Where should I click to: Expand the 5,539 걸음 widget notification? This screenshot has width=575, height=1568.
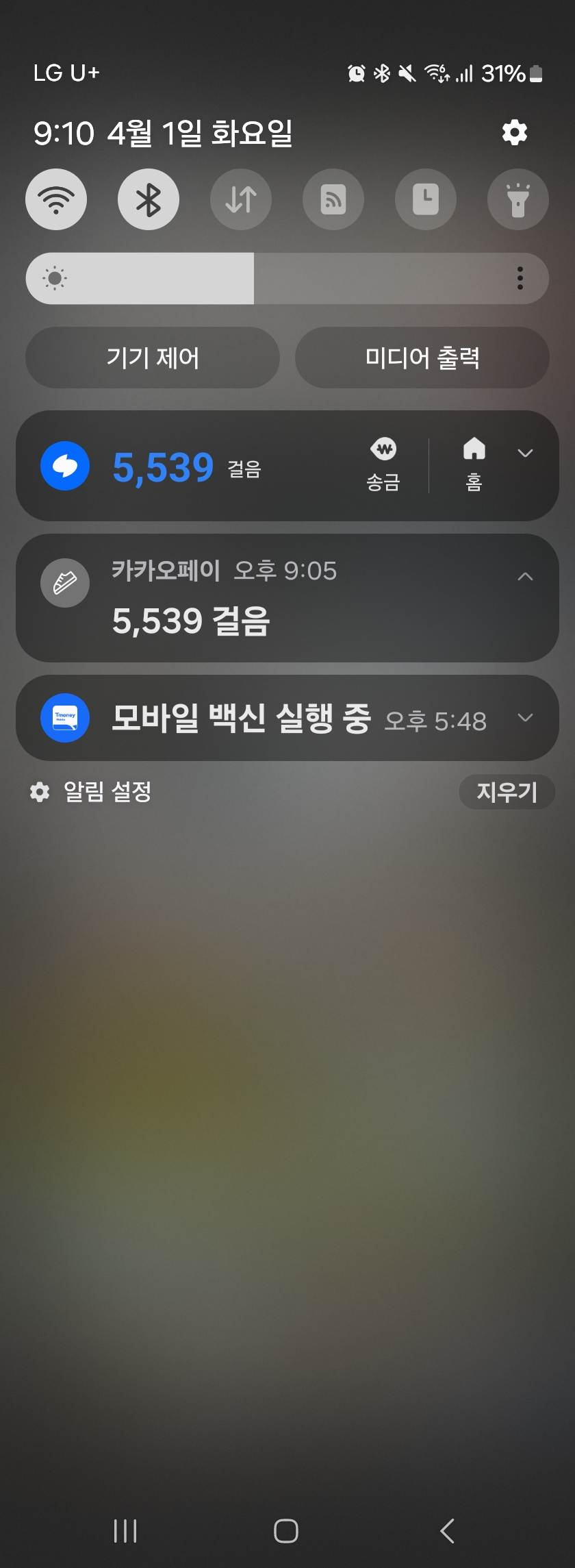[x=525, y=453]
